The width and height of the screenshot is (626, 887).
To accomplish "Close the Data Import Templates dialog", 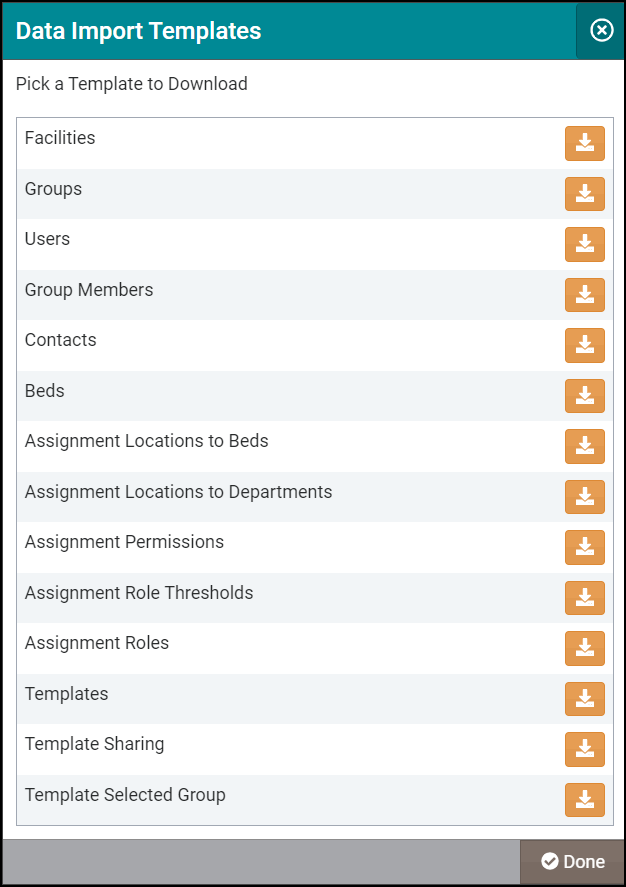I will pos(601,31).
